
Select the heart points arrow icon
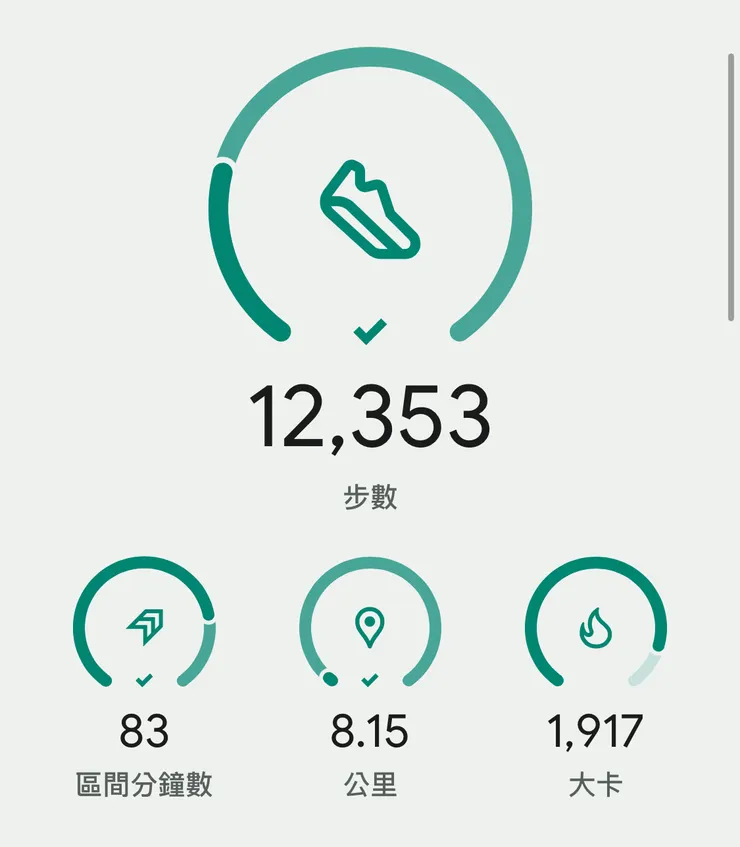(145, 625)
